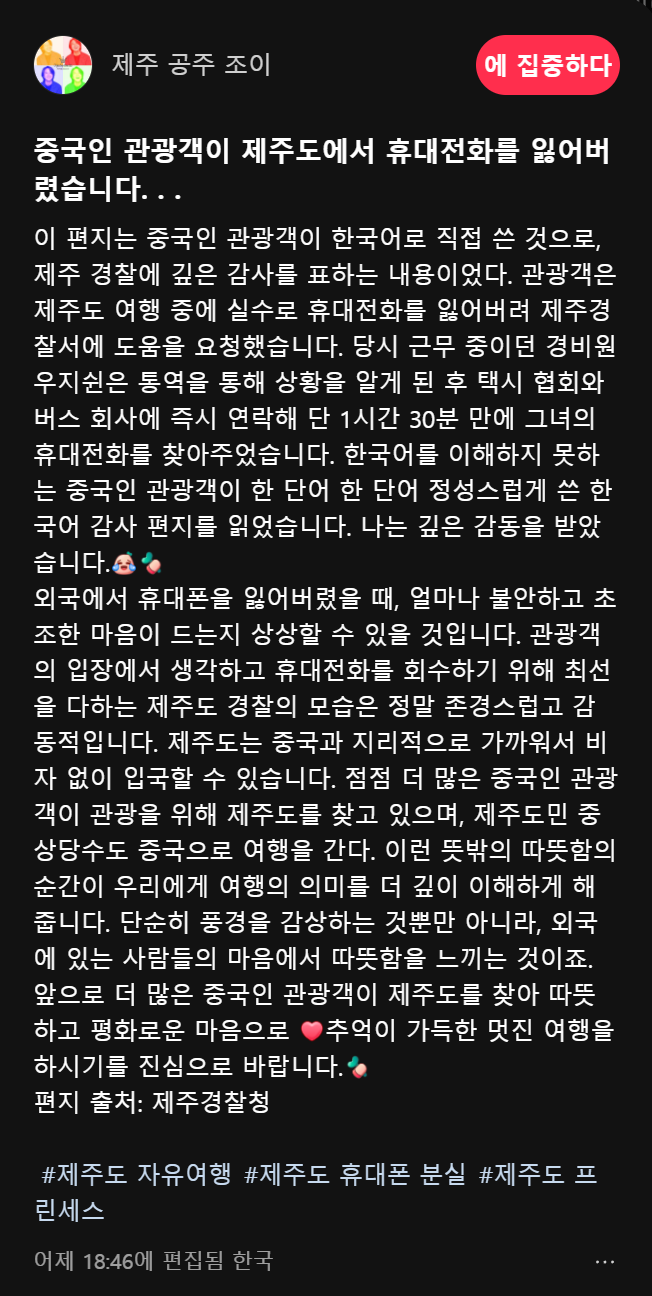Open 제주 공주 조이's profile avatar
The width and height of the screenshot is (652, 1296).
(63, 65)
